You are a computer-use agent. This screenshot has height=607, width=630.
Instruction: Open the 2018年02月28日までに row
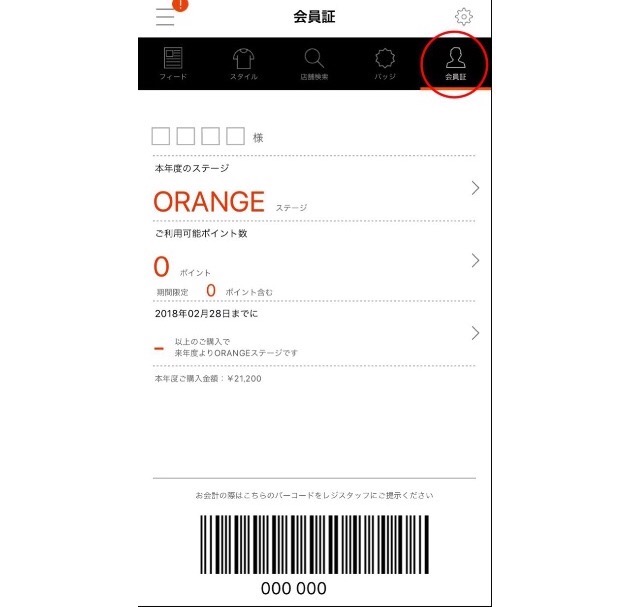[x=314, y=334]
